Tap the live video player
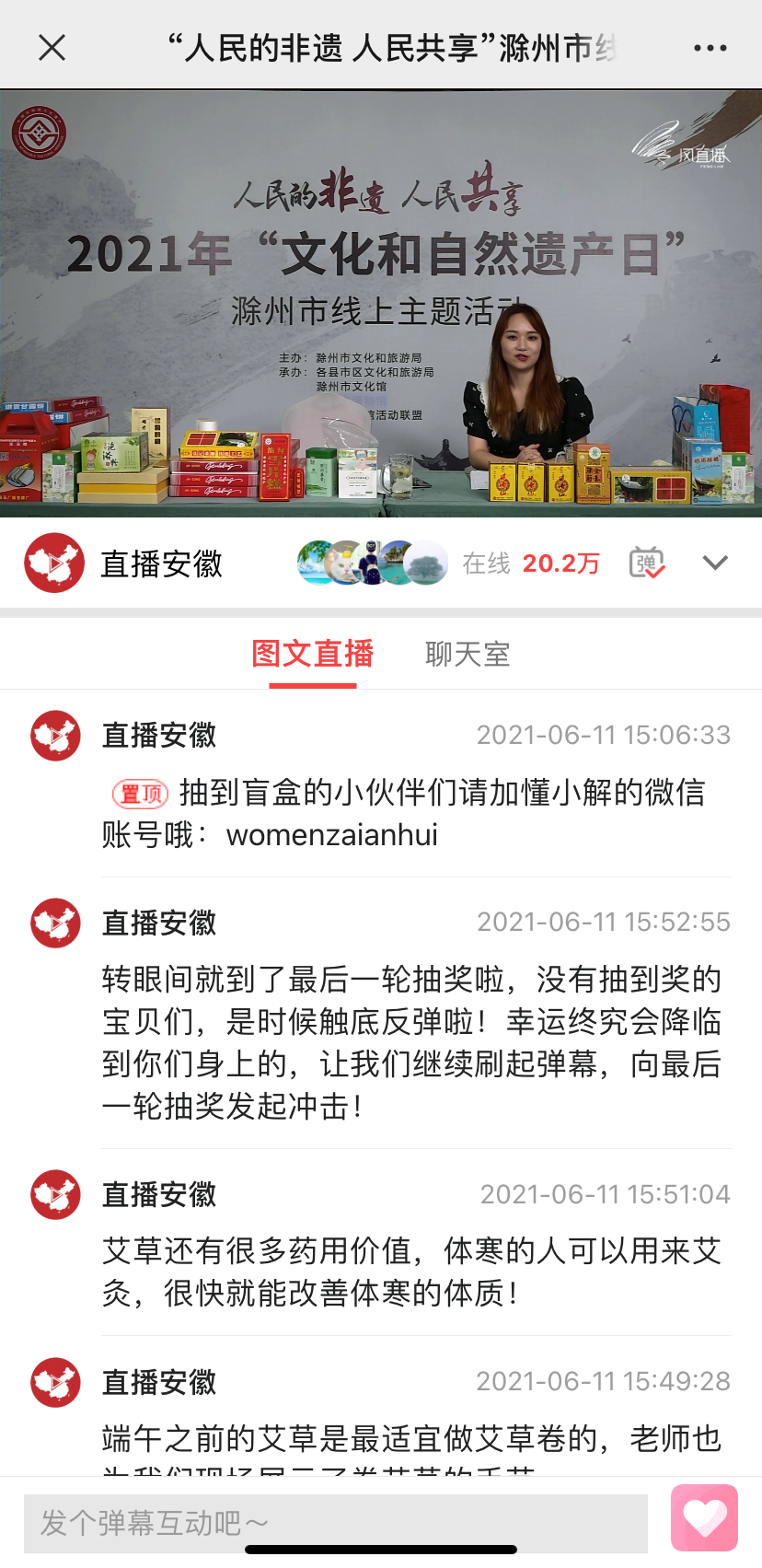Image resolution: width=762 pixels, height=1568 pixels. pos(381,303)
